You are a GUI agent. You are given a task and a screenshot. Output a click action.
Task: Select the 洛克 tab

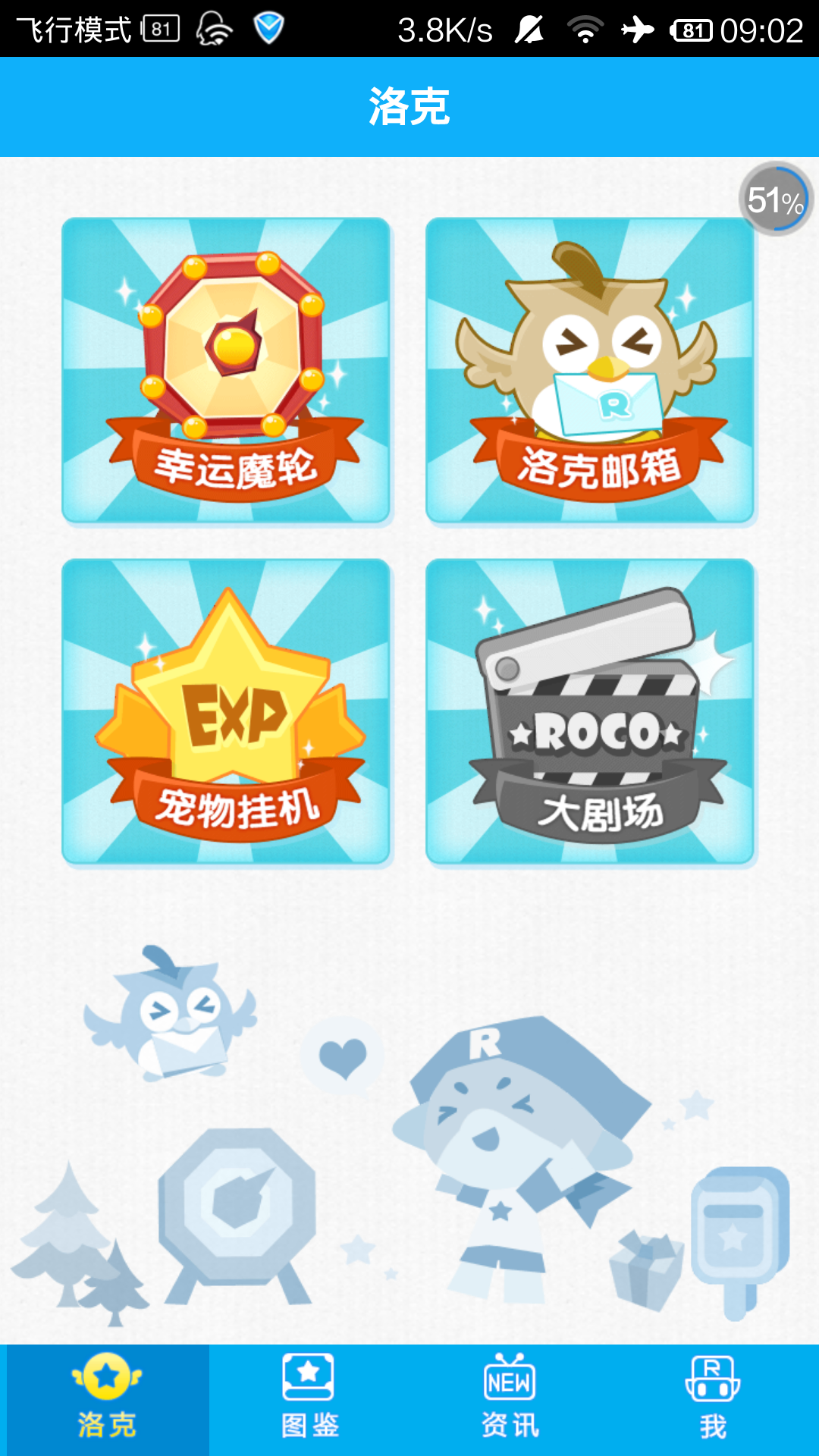coord(107,1399)
